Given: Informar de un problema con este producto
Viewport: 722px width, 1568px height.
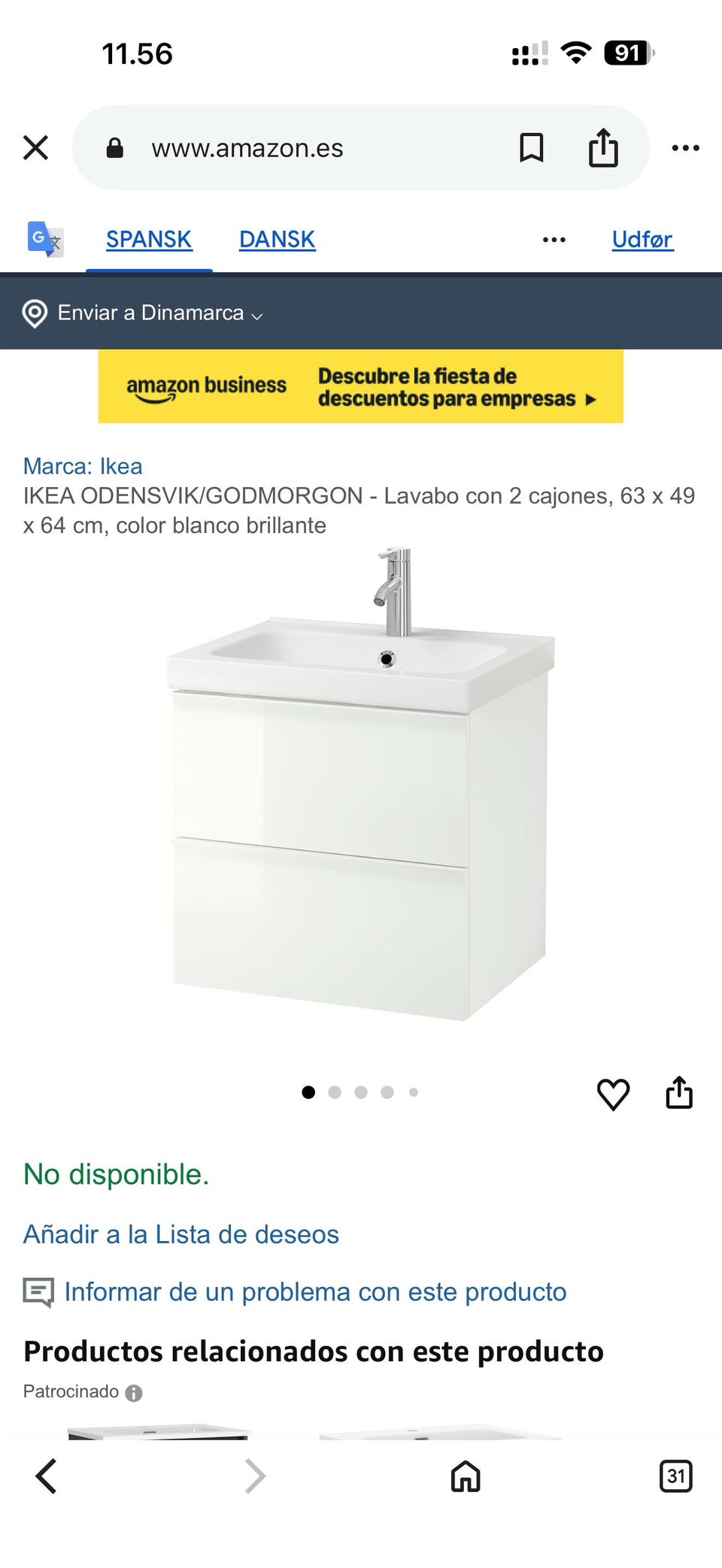Looking at the screenshot, I should click(x=314, y=1292).
